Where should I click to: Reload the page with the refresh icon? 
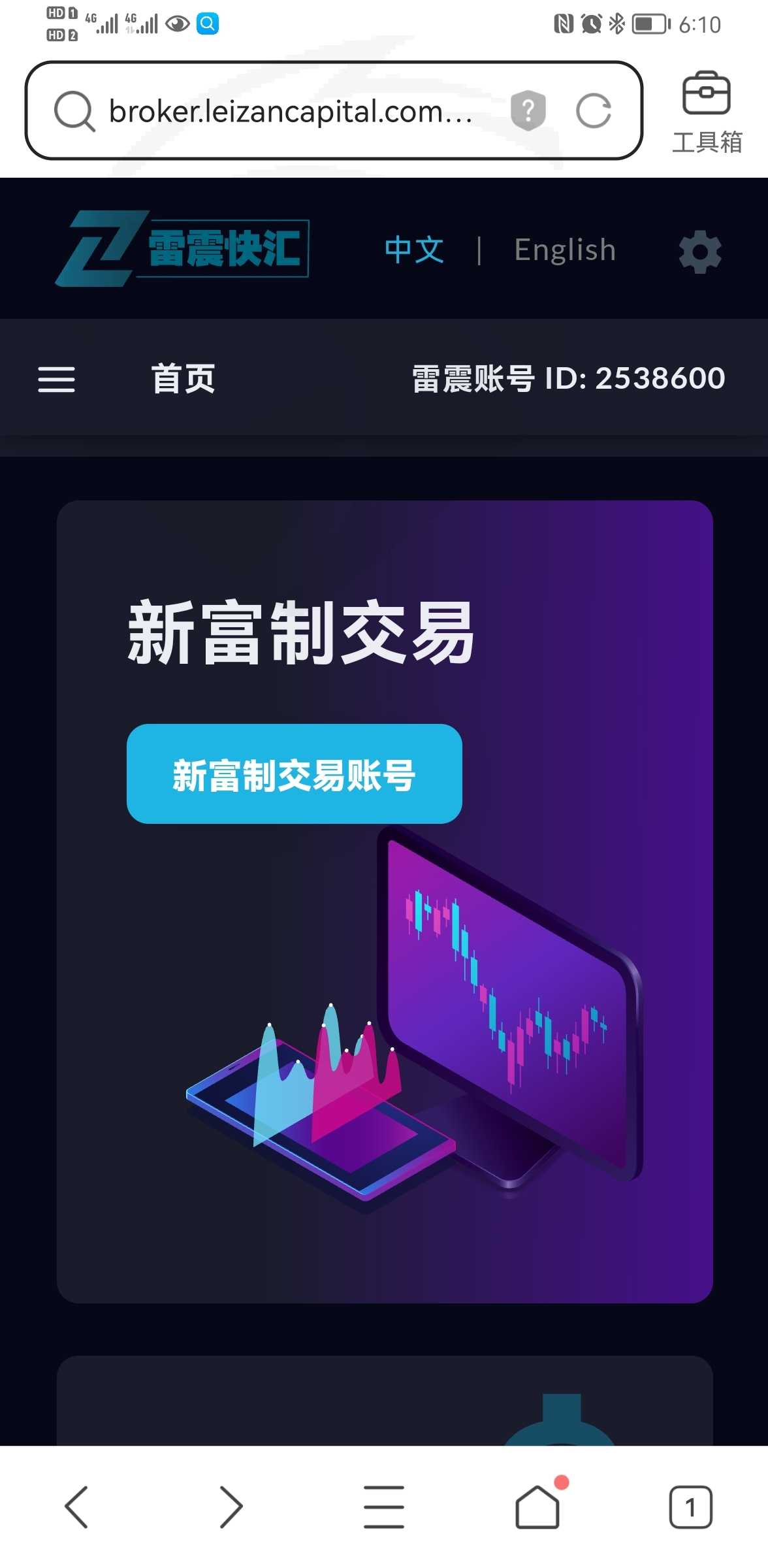click(x=594, y=111)
